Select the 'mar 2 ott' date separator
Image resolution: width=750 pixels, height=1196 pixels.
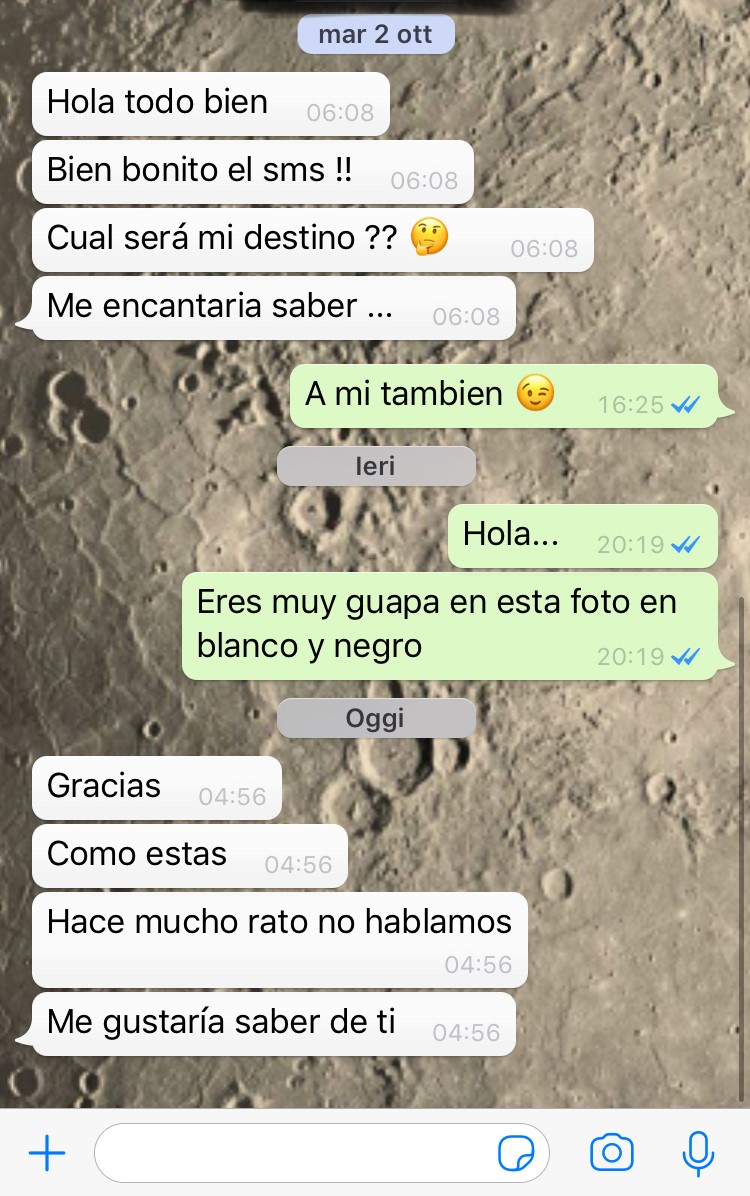[376, 34]
